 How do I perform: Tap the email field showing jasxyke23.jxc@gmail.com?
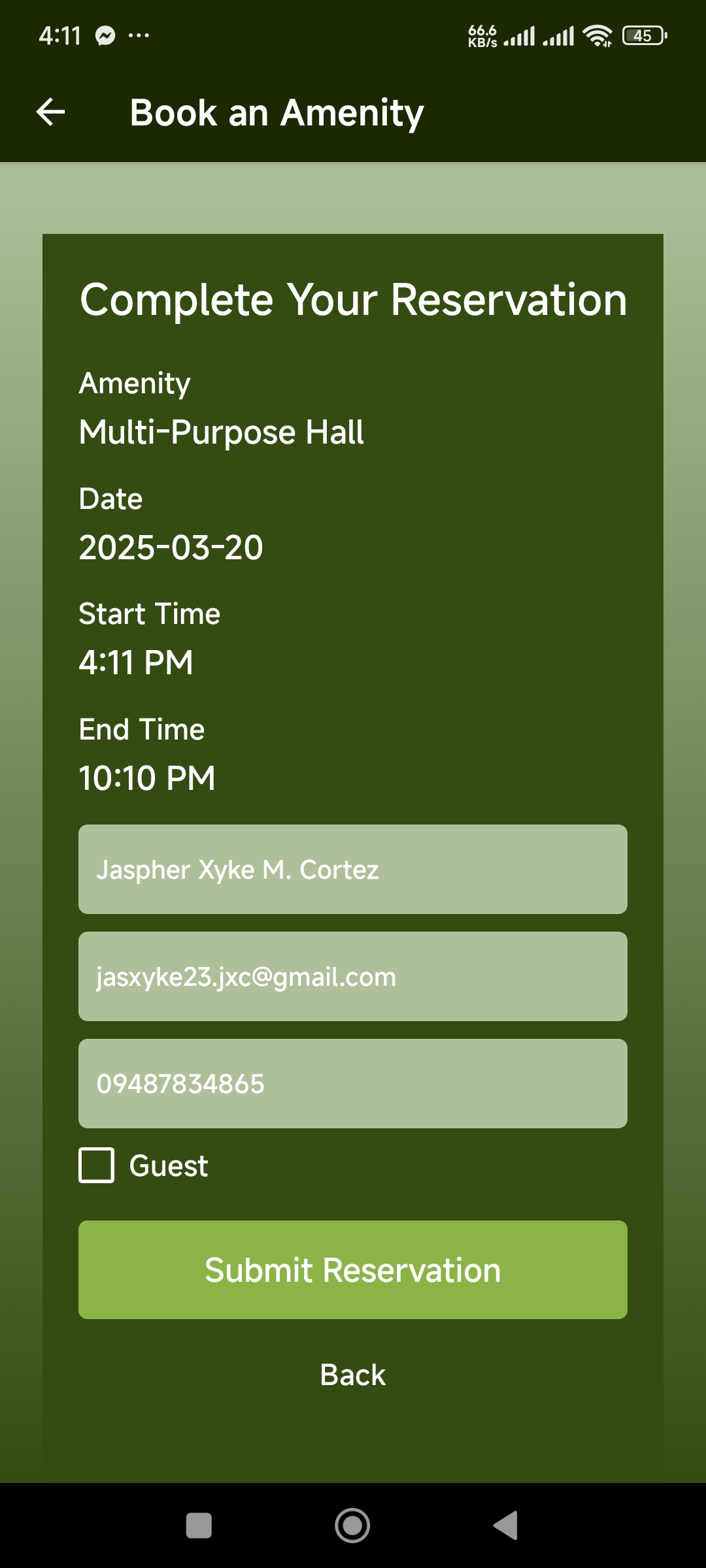click(353, 976)
